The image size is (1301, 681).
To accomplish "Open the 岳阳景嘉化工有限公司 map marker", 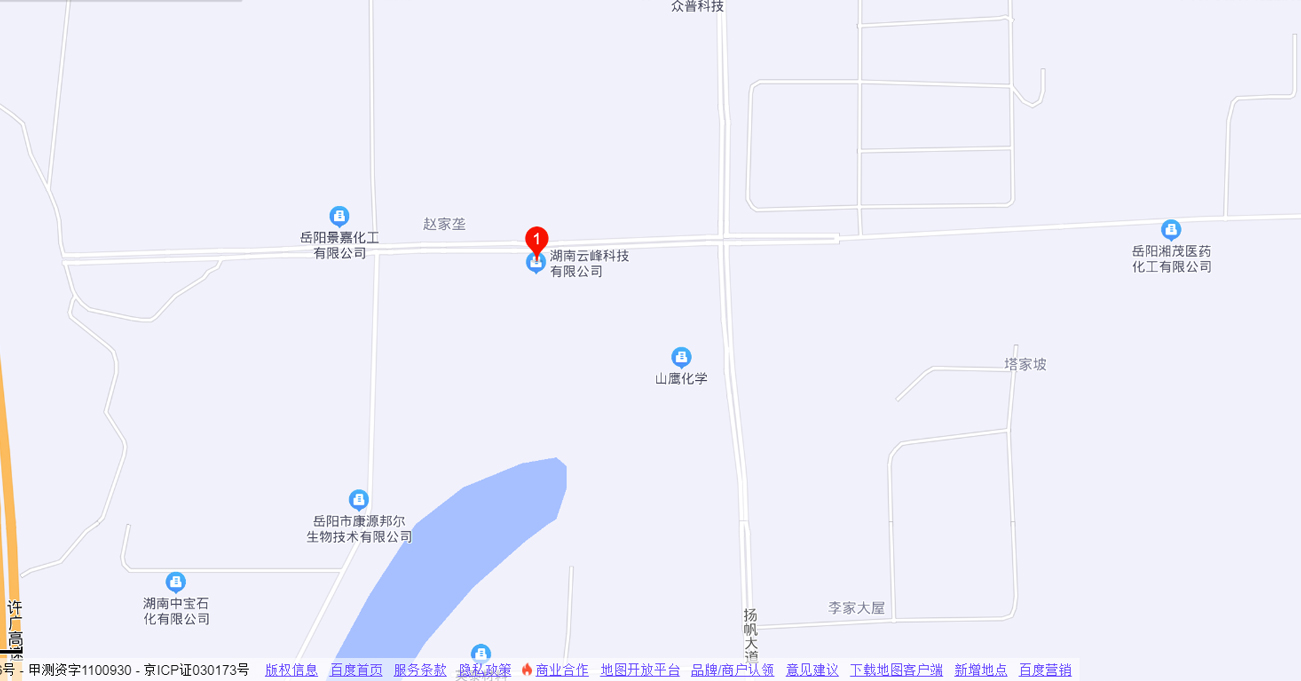I will click(x=339, y=216).
